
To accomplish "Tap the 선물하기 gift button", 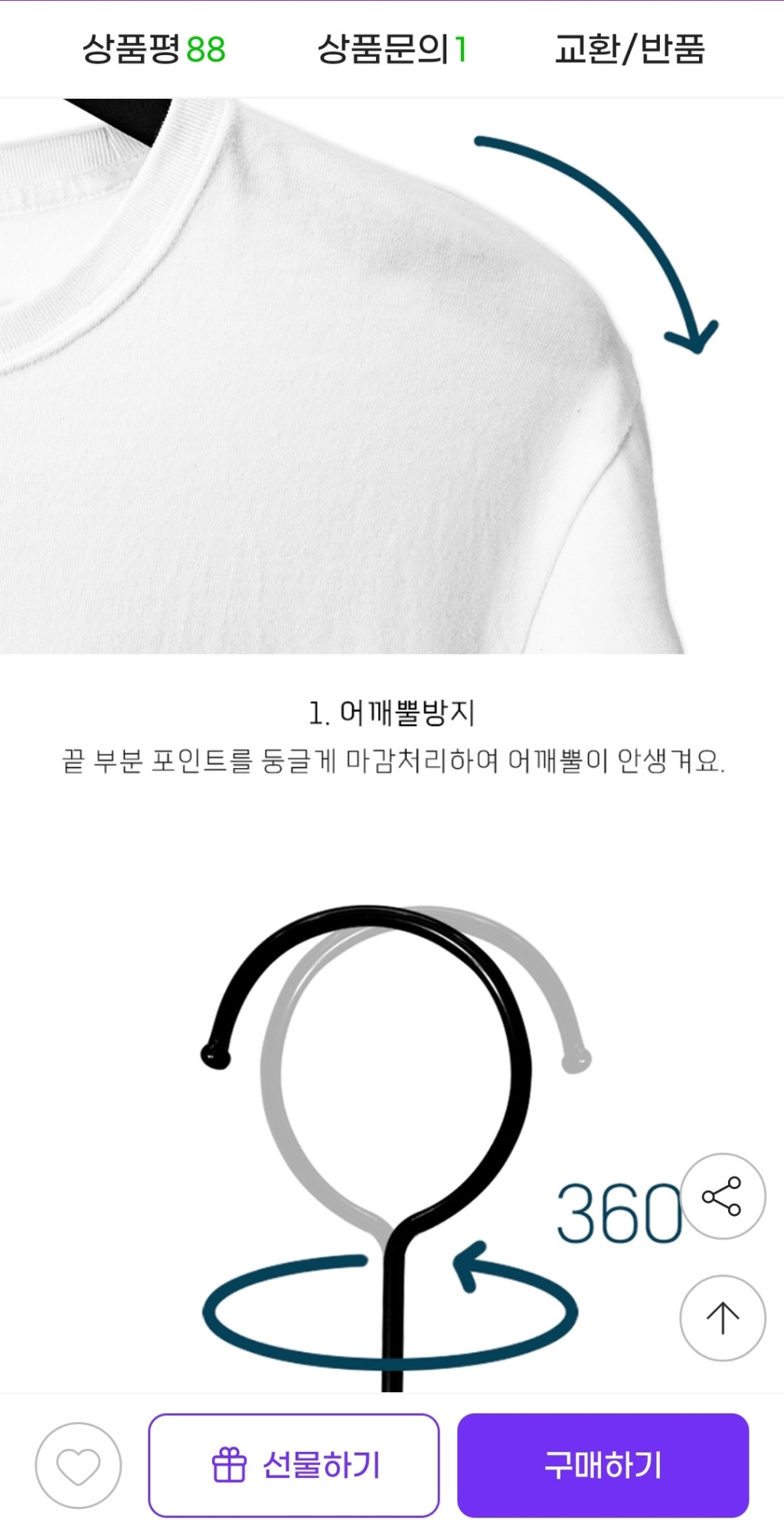I will (294, 1466).
